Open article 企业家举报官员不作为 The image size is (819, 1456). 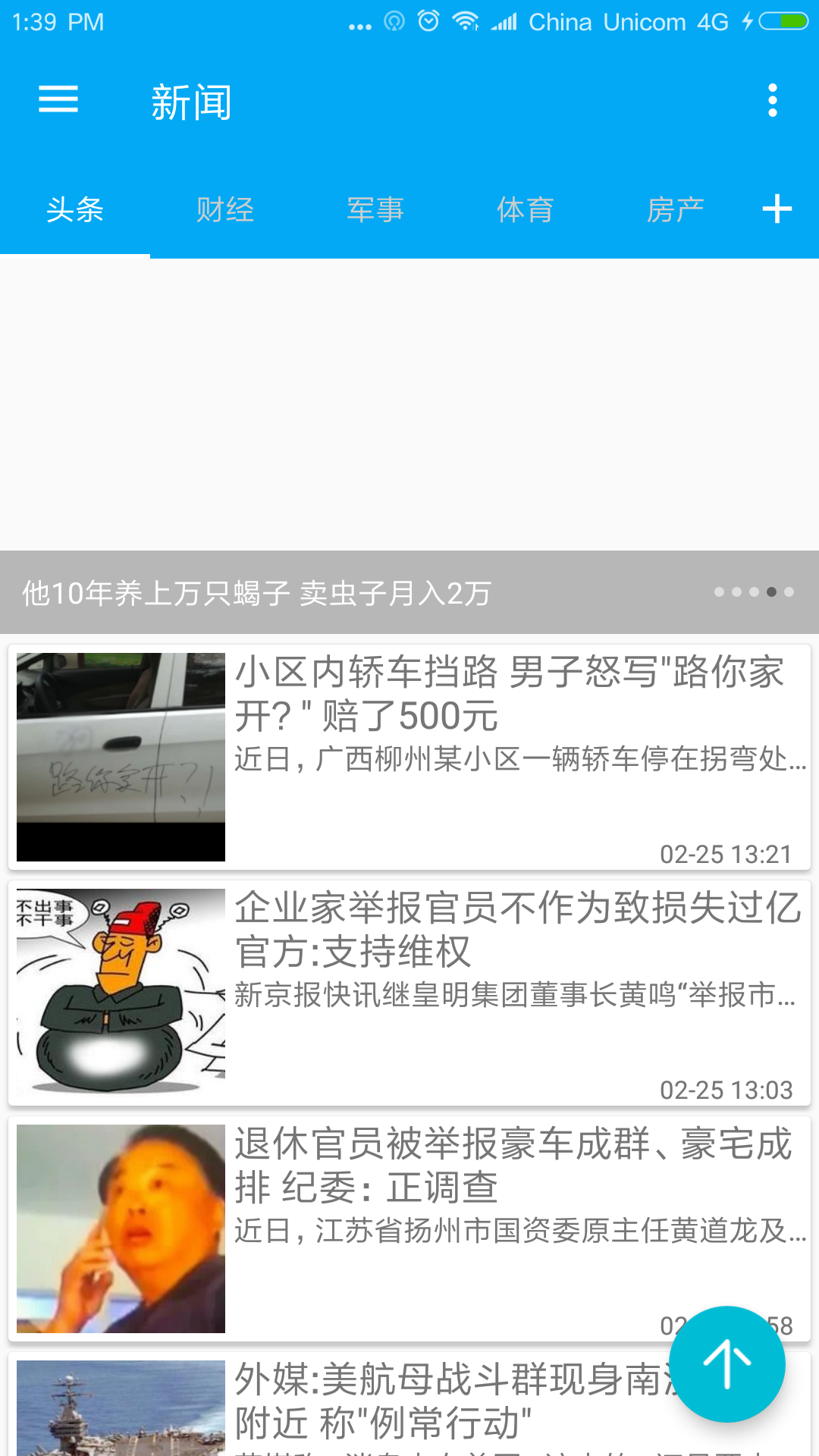[x=409, y=993]
